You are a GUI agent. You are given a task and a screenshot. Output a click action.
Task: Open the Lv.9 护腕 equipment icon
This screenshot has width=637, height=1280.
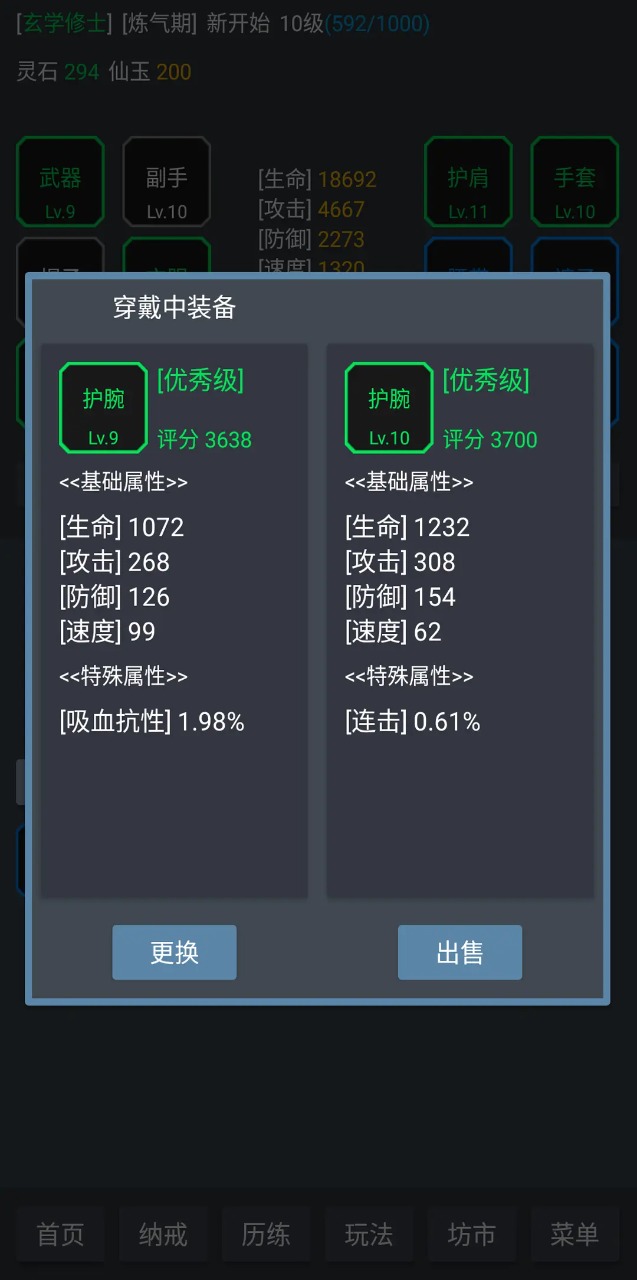point(103,408)
